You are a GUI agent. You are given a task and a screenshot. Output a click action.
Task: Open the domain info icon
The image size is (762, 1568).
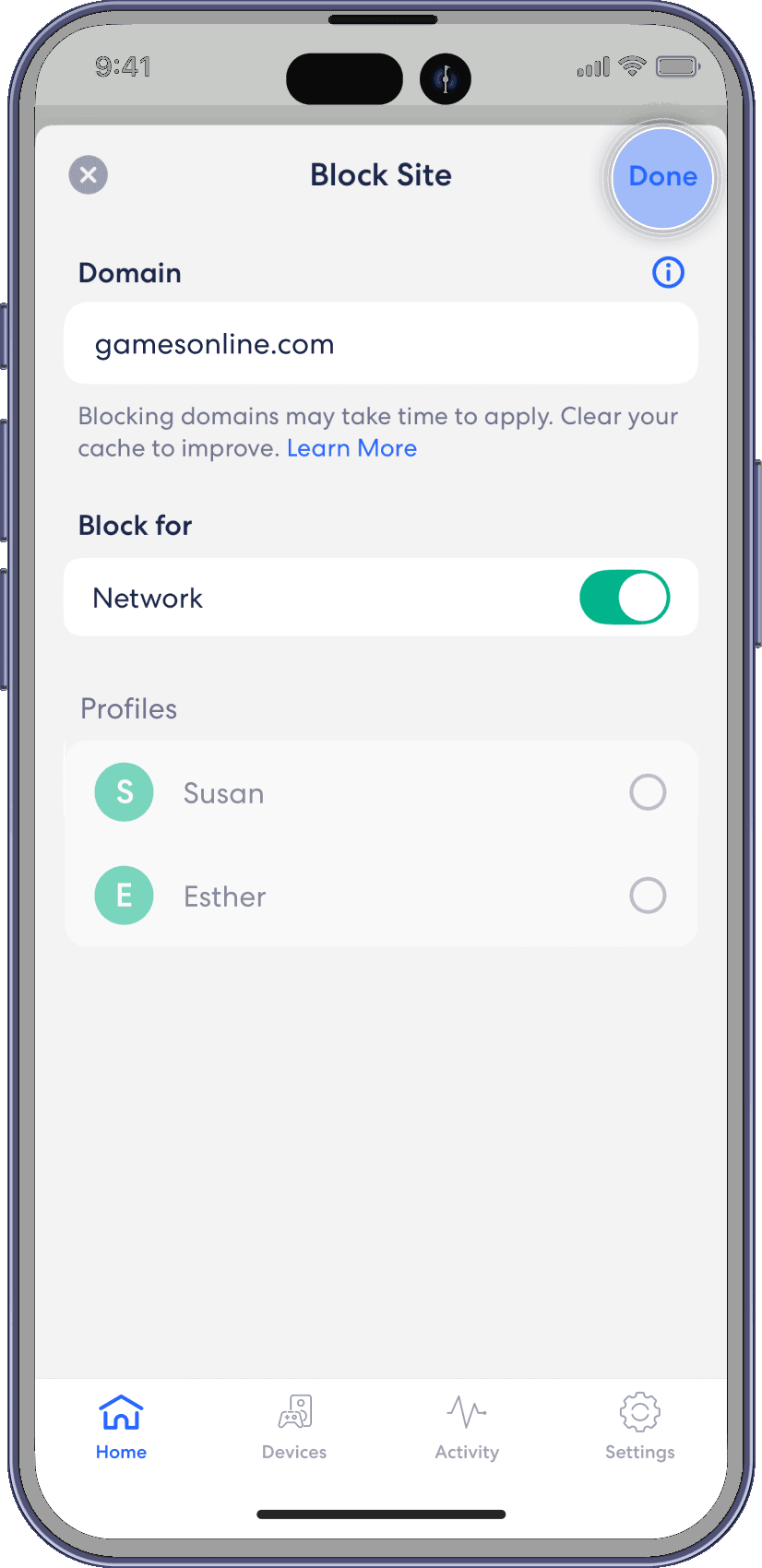coord(668,272)
